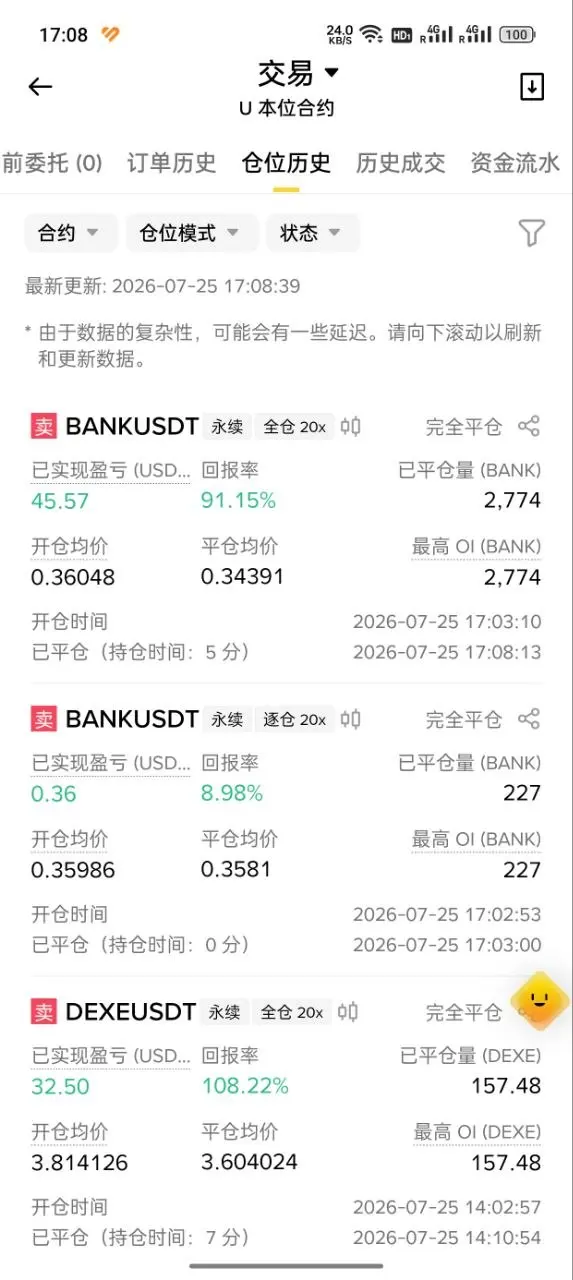This screenshot has height=1280, width=573.
Task: Go back using the top-left arrow
Action: coord(40,87)
